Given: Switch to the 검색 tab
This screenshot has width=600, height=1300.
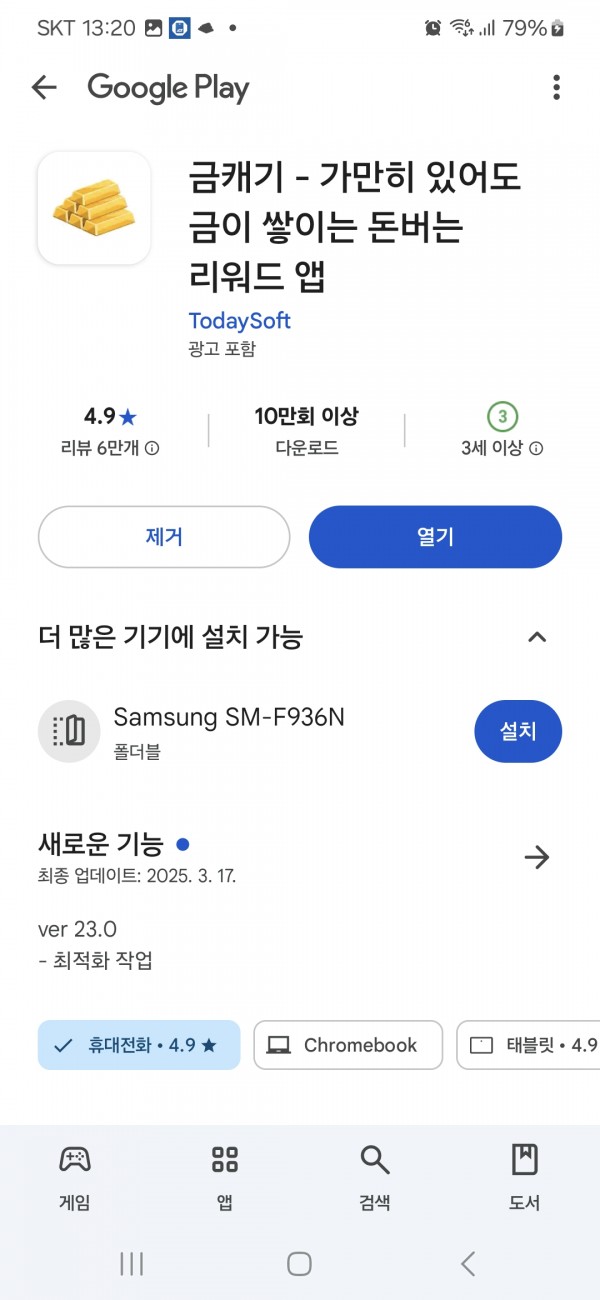Looking at the screenshot, I should (375, 1178).
